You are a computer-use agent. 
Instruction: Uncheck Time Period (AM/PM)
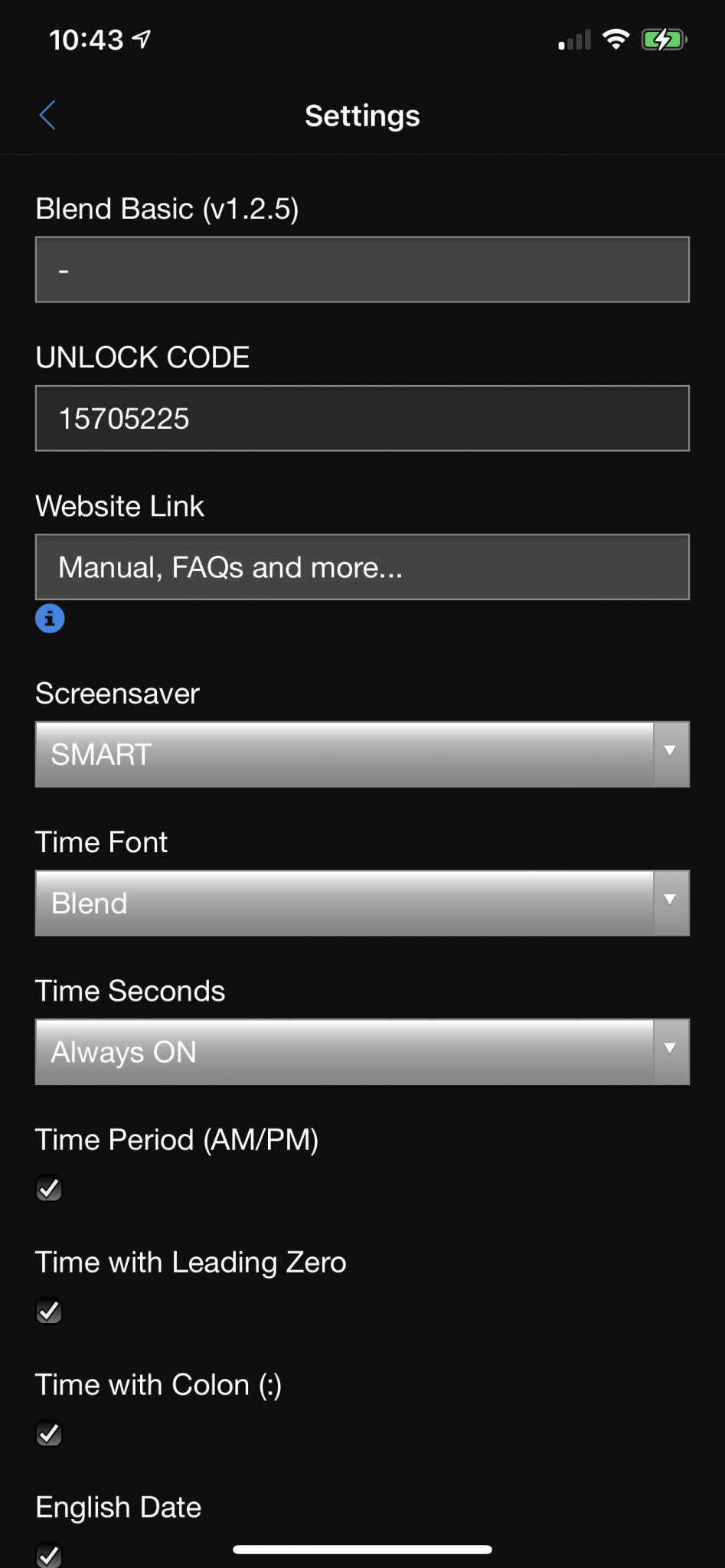click(x=49, y=1188)
